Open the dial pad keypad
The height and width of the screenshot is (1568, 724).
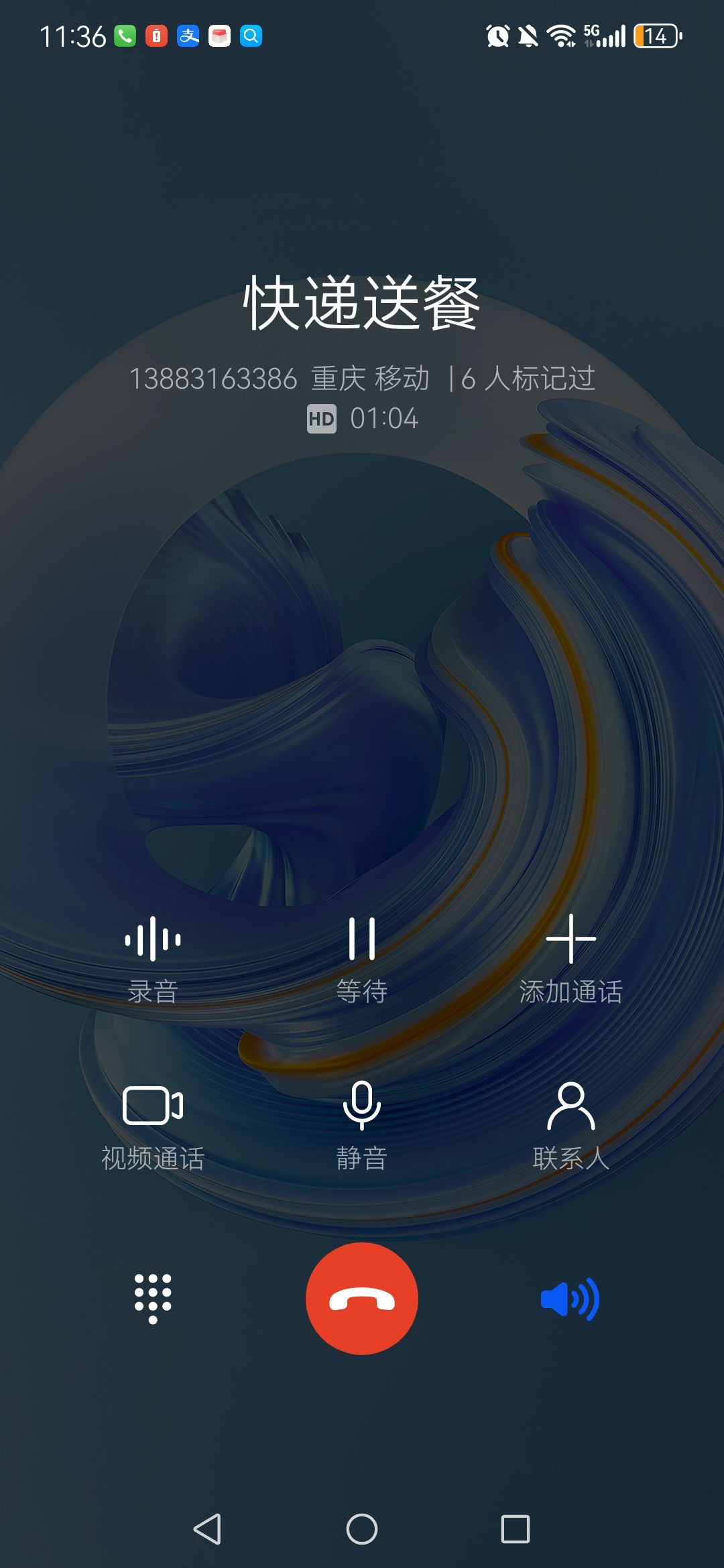[153, 1299]
